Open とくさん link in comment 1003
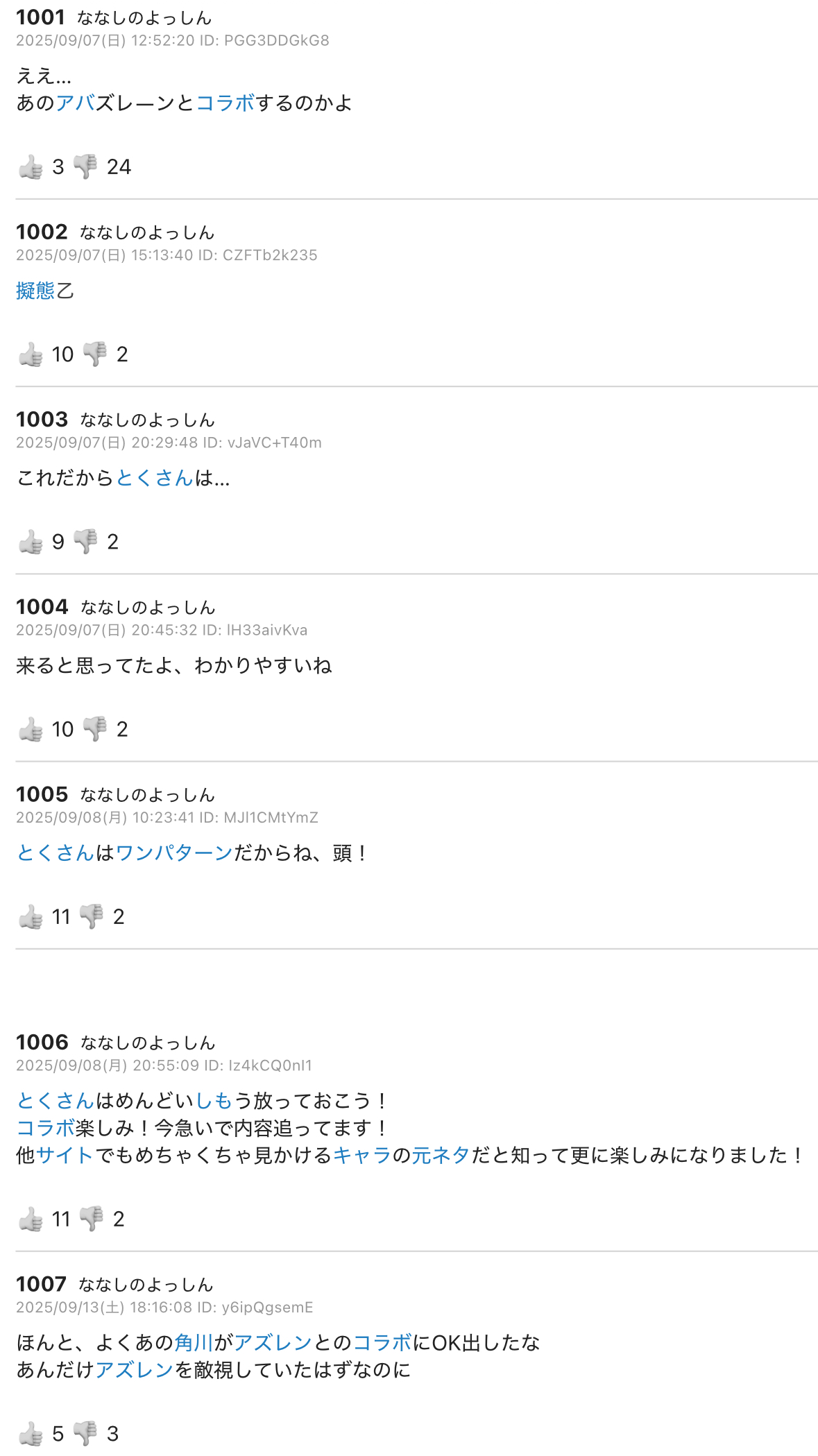The height and width of the screenshot is (1456, 818). 154,478
